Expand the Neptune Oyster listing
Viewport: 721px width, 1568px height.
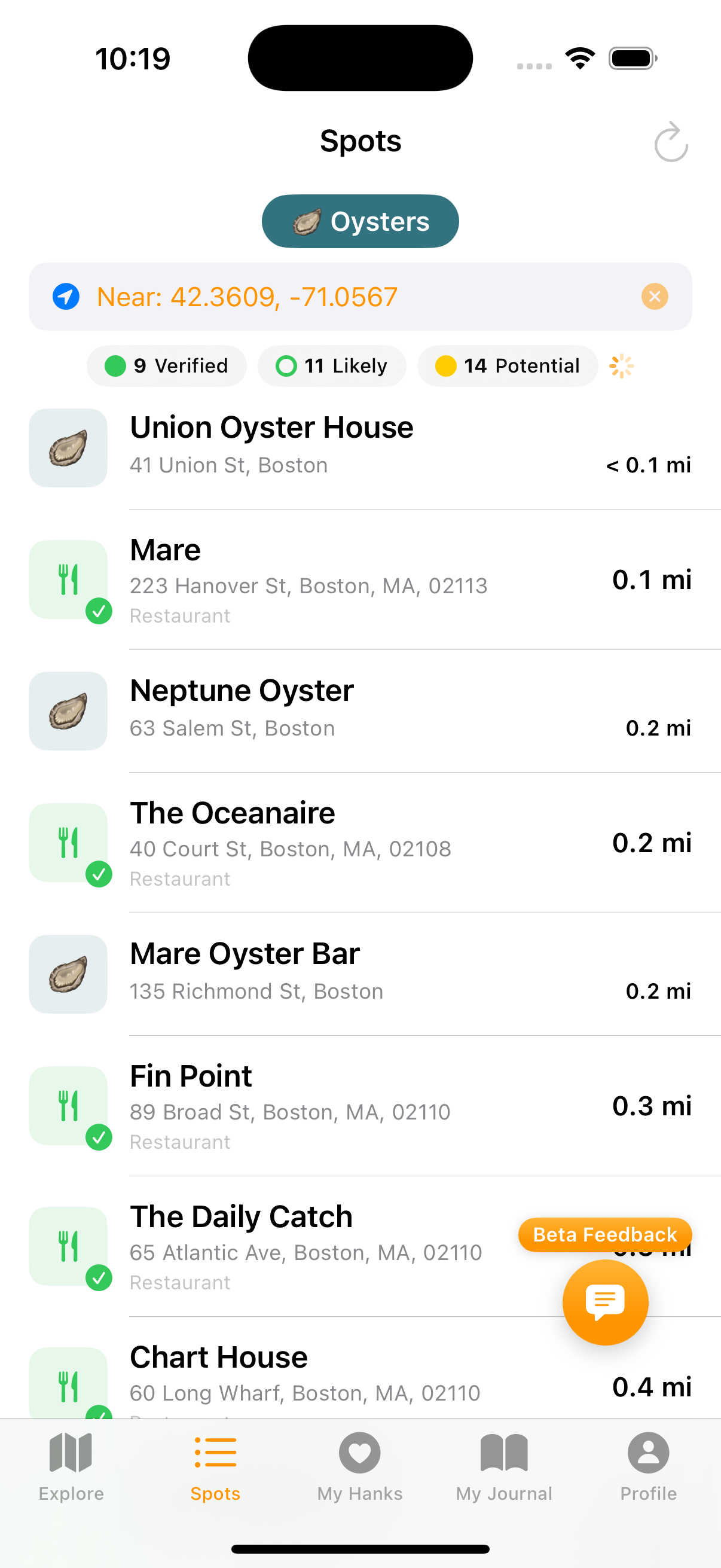point(360,710)
